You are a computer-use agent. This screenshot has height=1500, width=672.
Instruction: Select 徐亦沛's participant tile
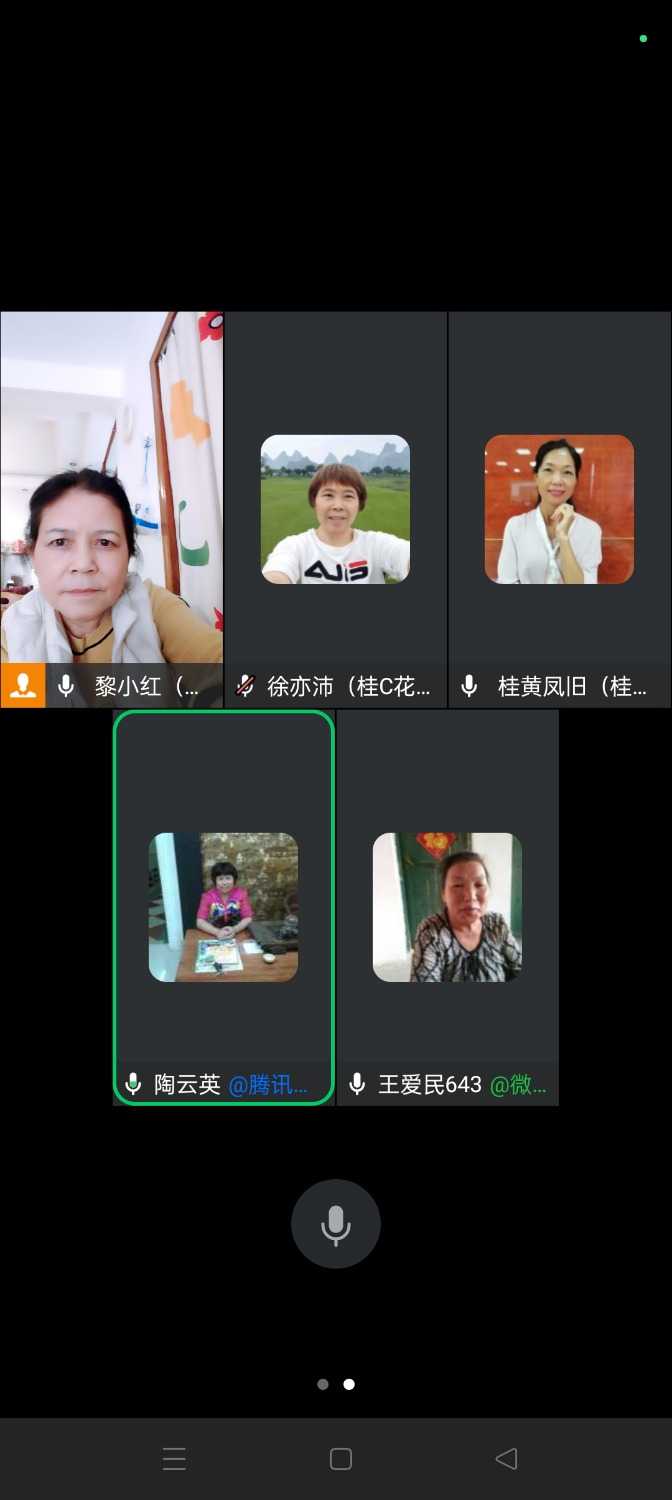click(x=335, y=509)
